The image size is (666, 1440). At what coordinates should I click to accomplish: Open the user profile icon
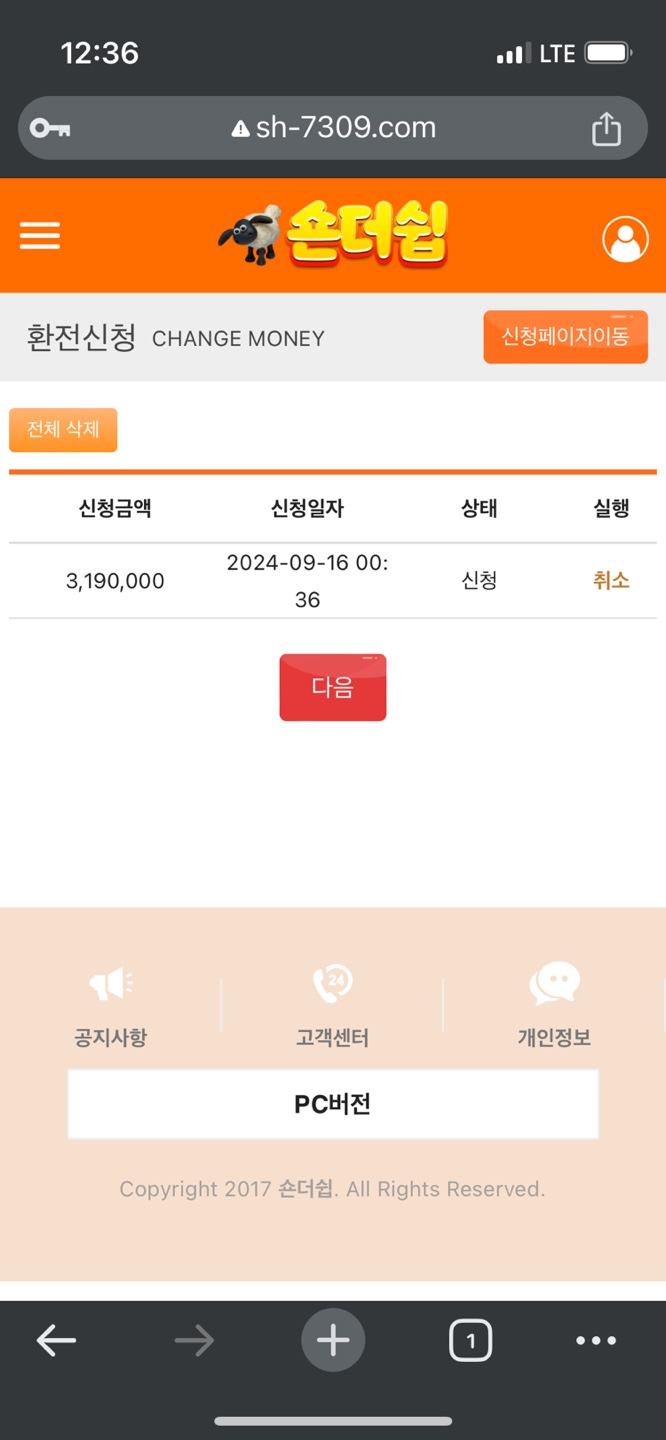[625, 238]
